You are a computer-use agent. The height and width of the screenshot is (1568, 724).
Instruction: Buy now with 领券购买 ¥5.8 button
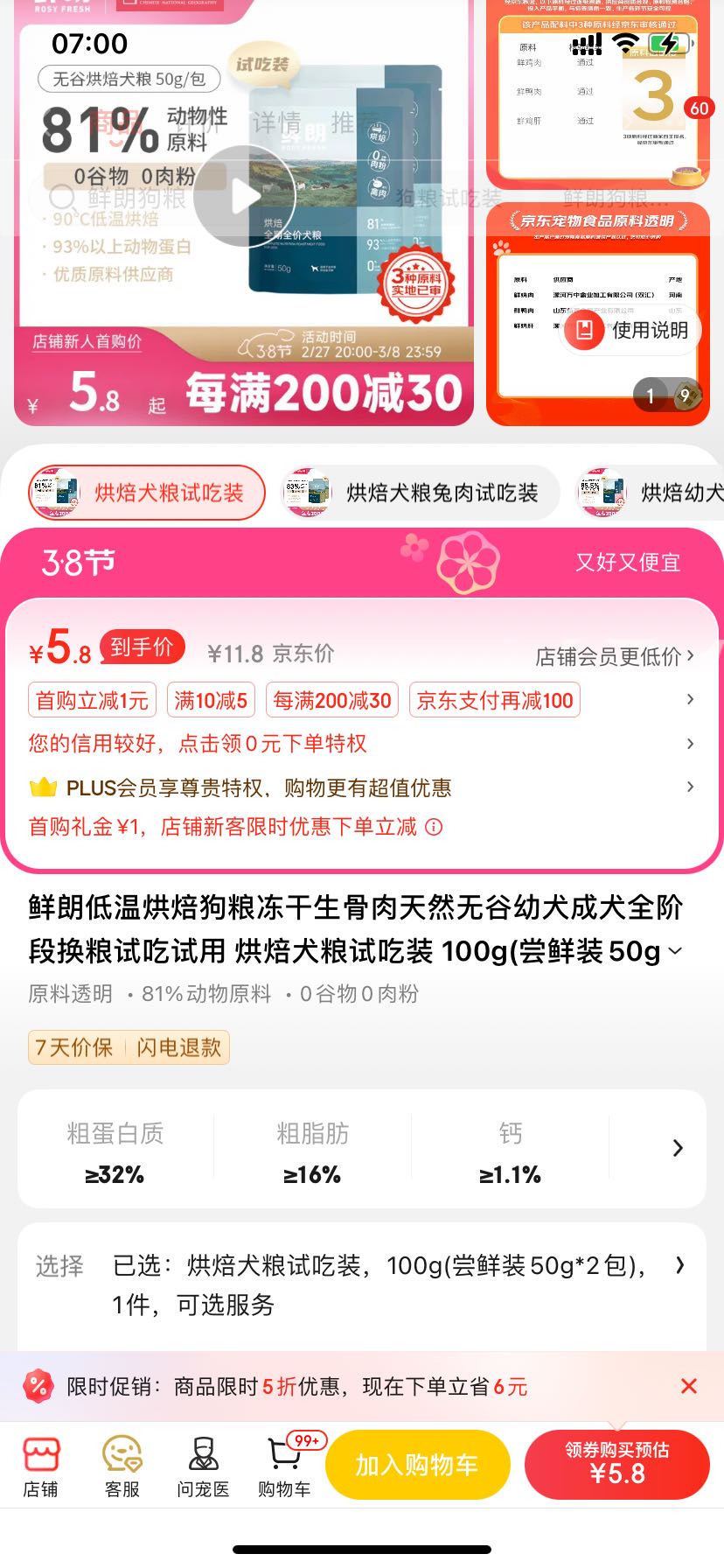[616, 1465]
